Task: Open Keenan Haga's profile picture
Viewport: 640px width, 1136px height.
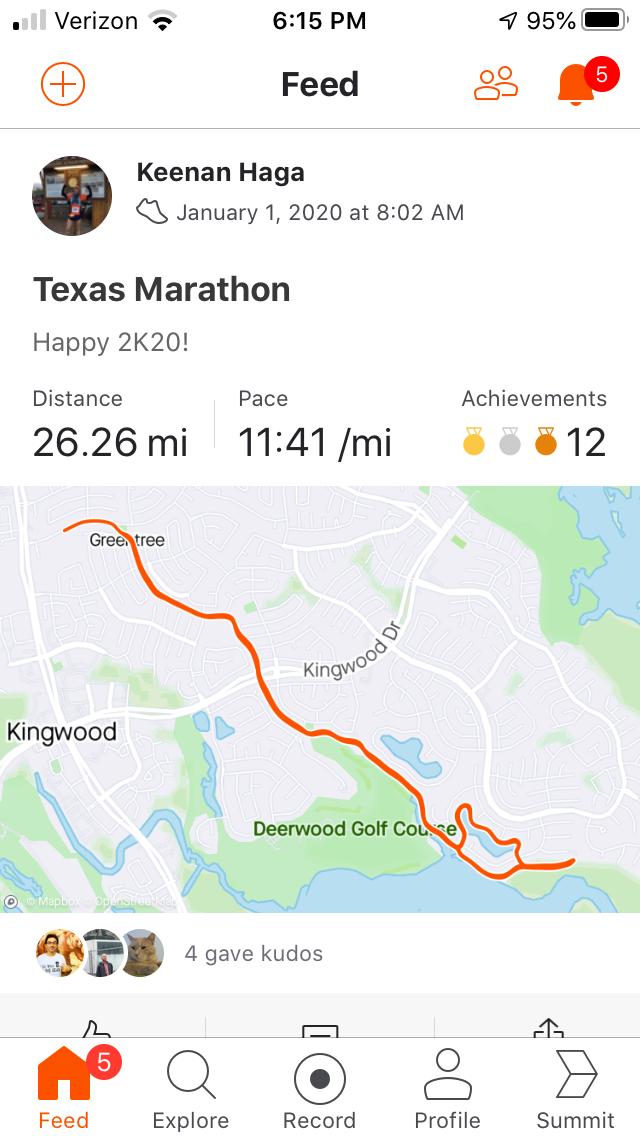Action: tap(72, 196)
